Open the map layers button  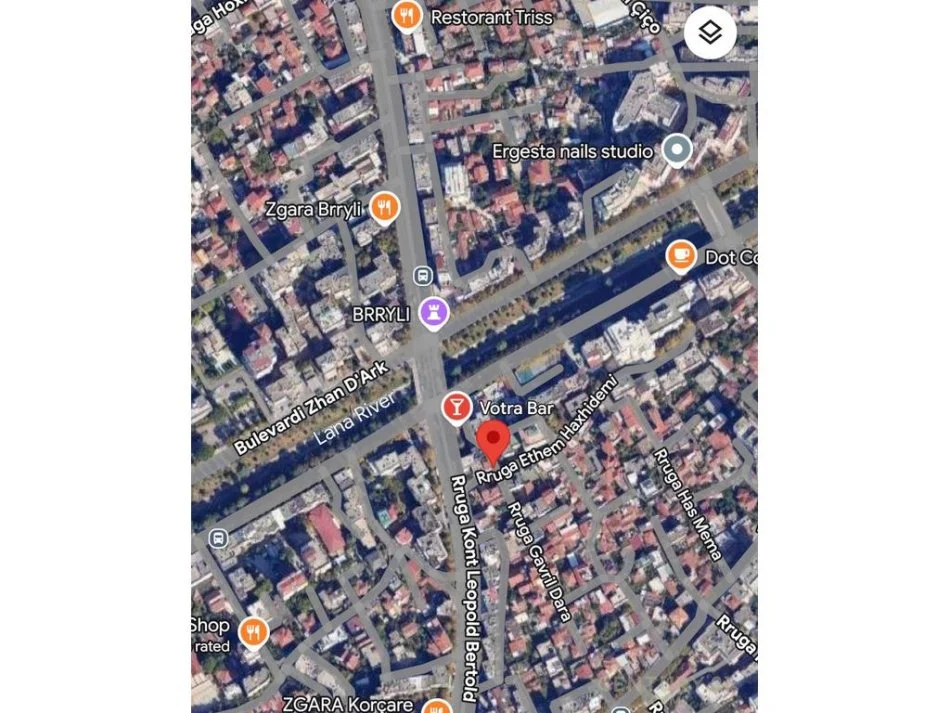(710, 32)
